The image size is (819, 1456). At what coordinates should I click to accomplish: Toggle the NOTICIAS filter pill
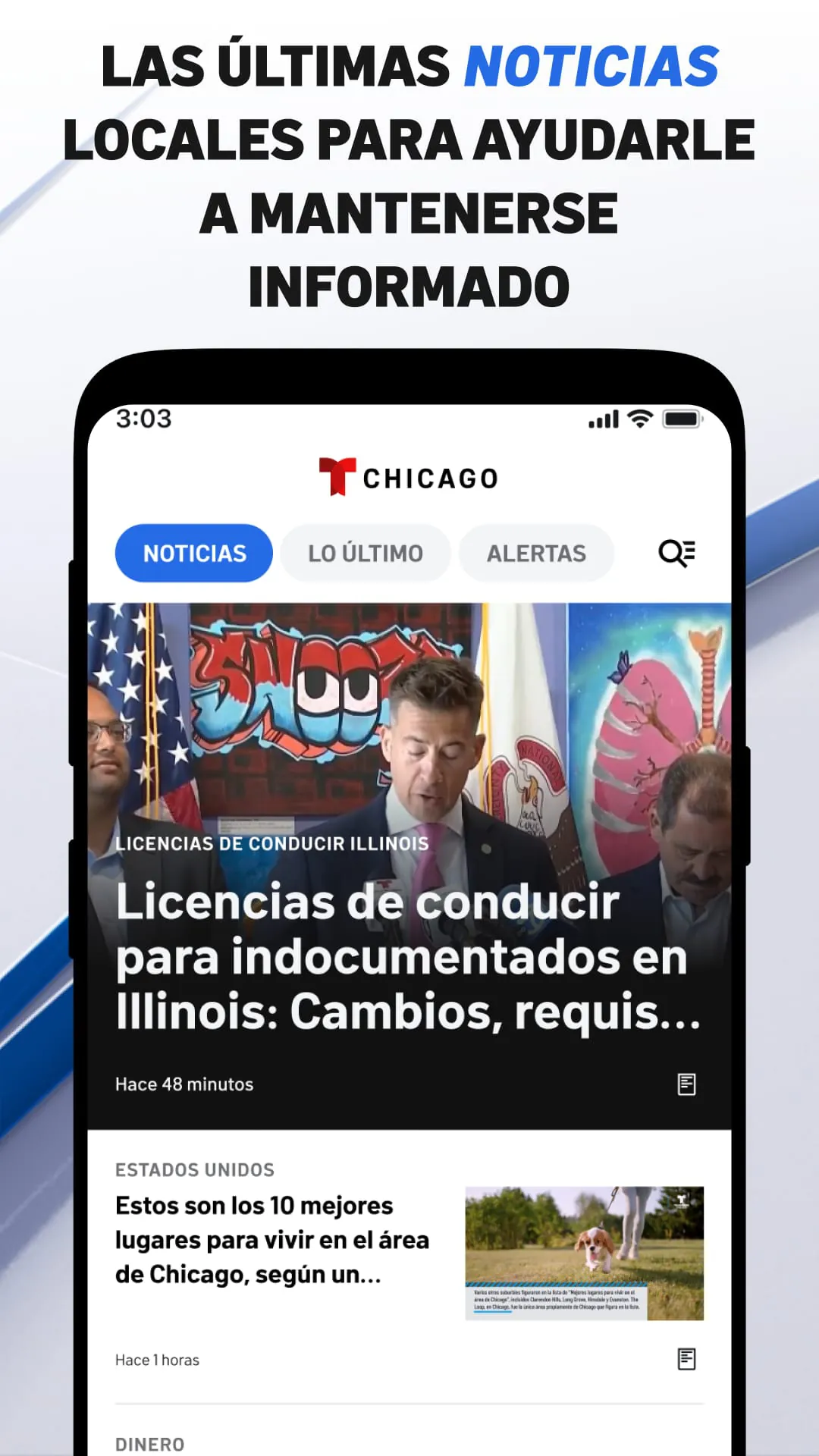click(193, 553)
